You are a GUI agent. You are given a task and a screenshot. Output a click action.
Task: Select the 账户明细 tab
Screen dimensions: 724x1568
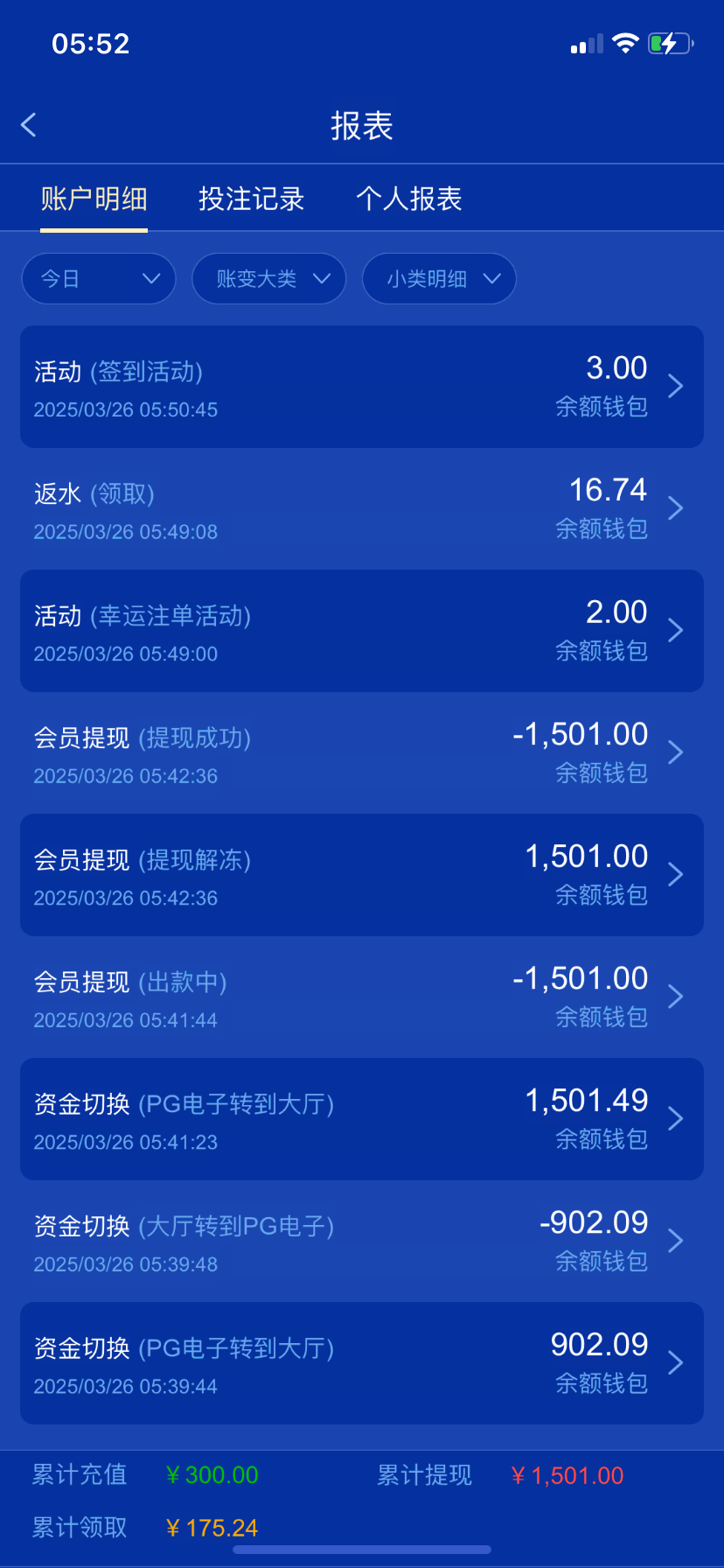coord(94,199)
